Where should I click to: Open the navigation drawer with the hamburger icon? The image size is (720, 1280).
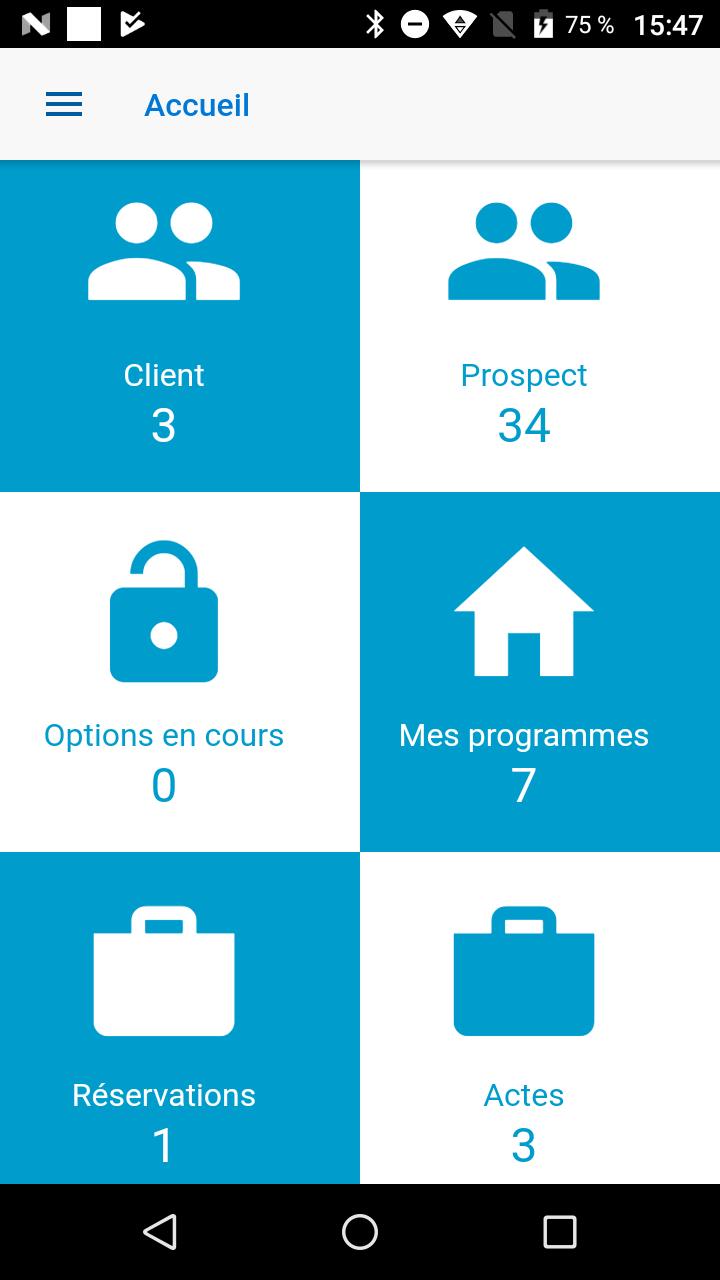[x=63, y=104]
